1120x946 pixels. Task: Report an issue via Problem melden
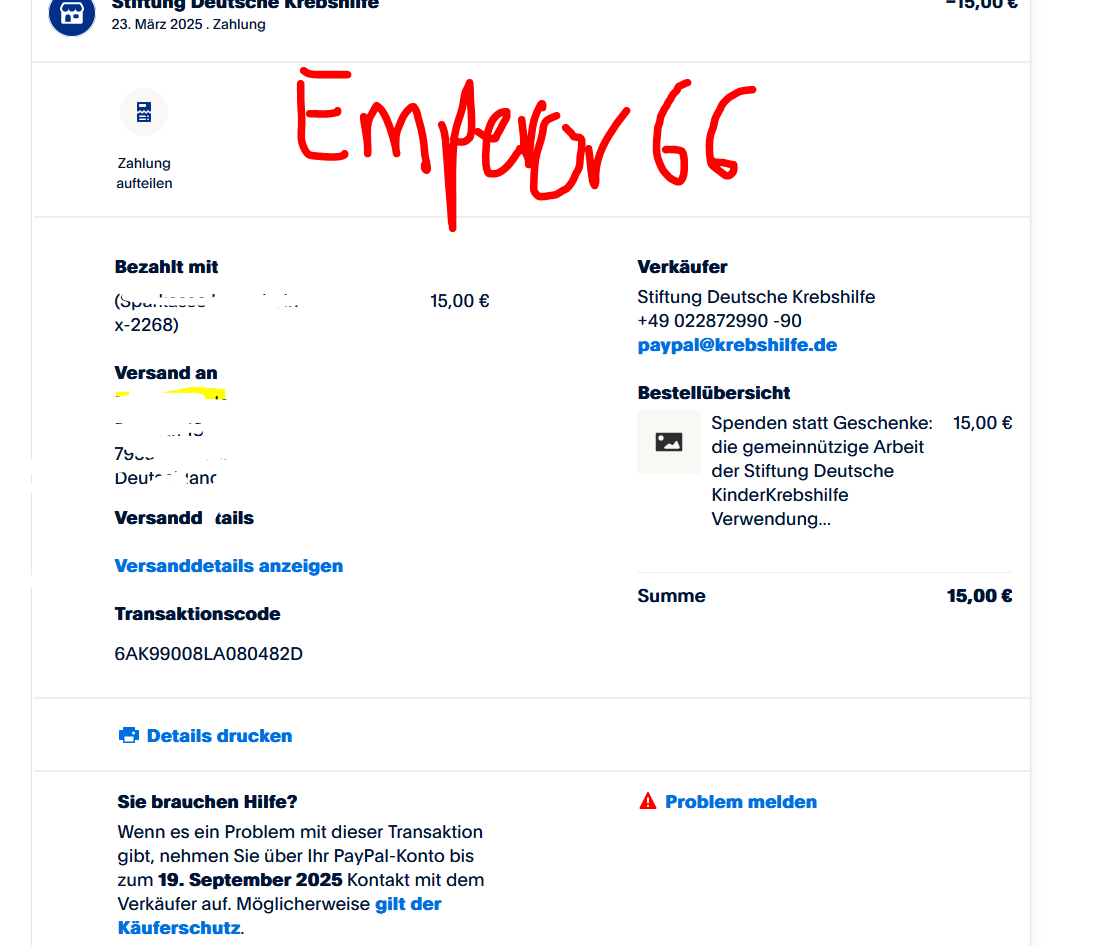click(740, 802)
